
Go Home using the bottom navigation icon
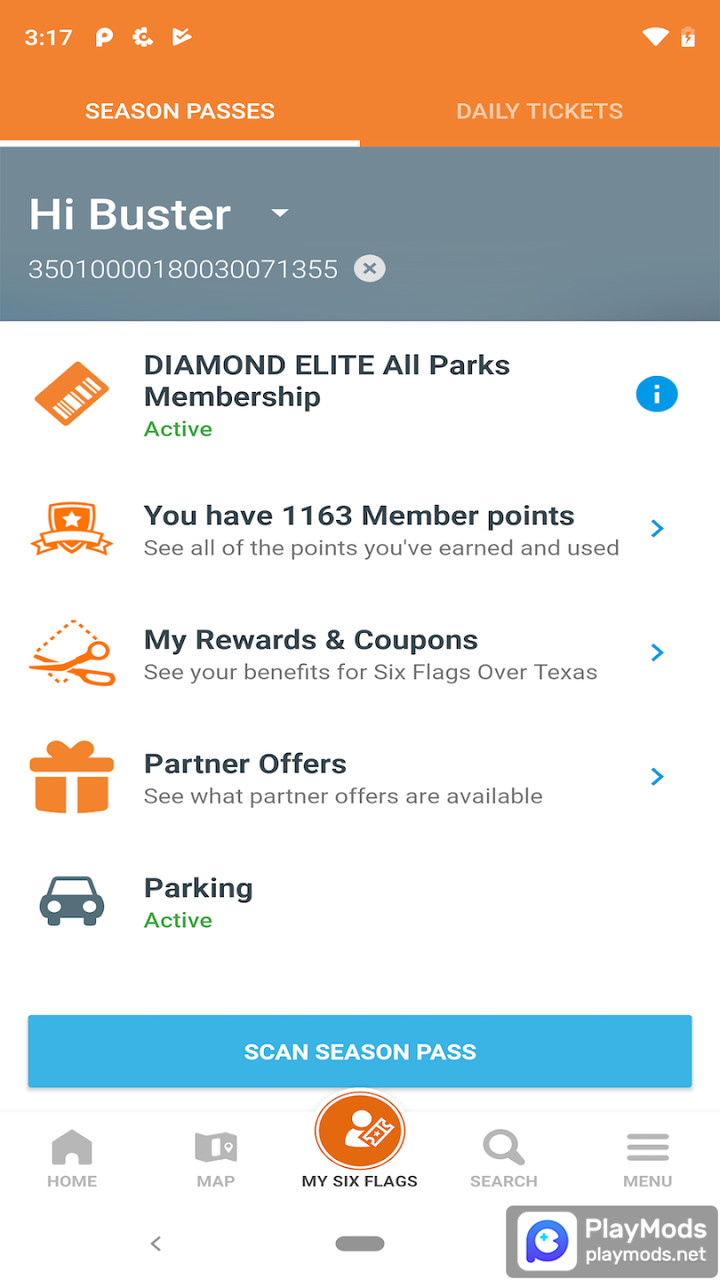tap(71, 1150)
